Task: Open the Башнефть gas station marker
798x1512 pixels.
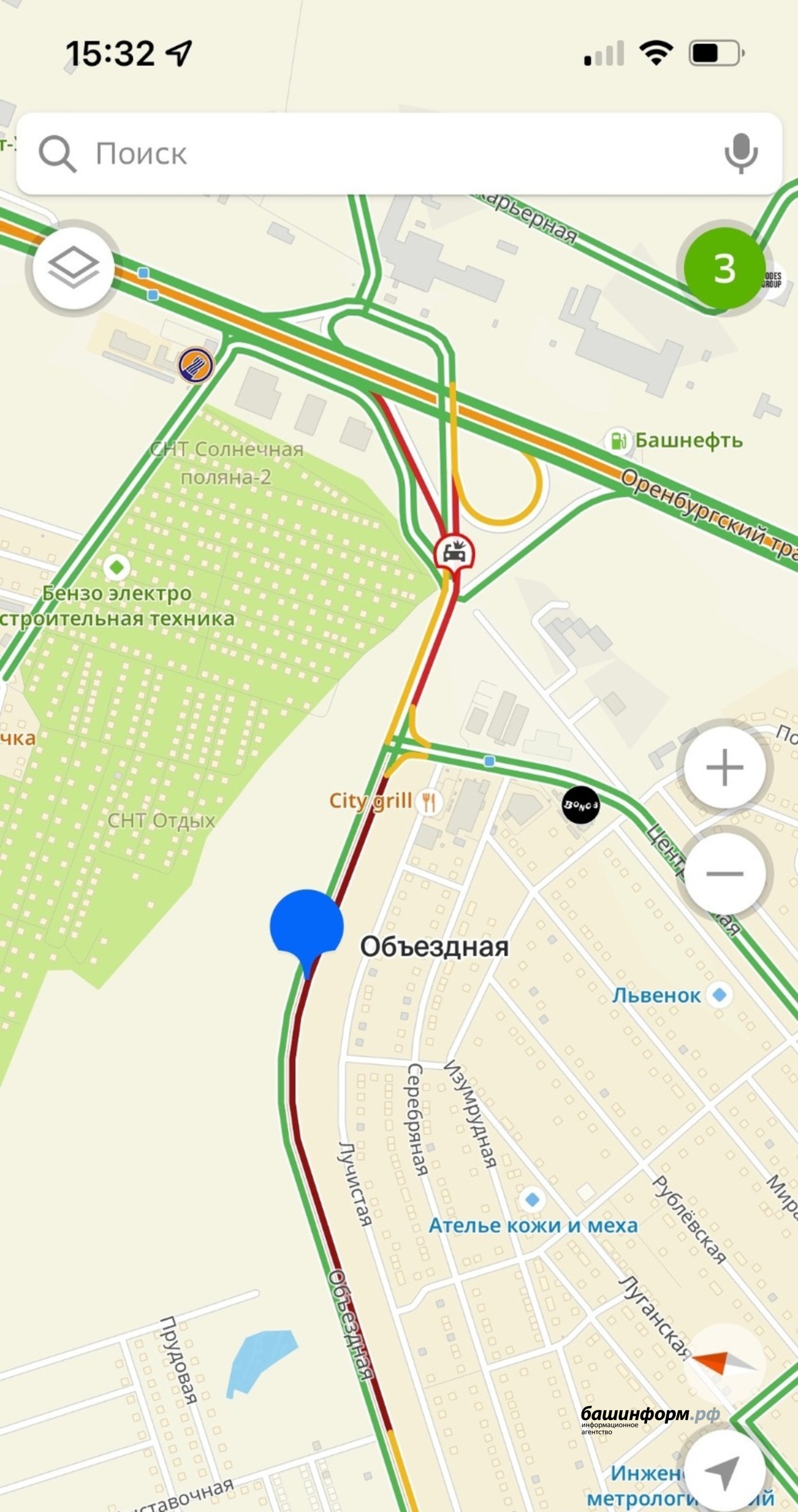Action: 618,440
